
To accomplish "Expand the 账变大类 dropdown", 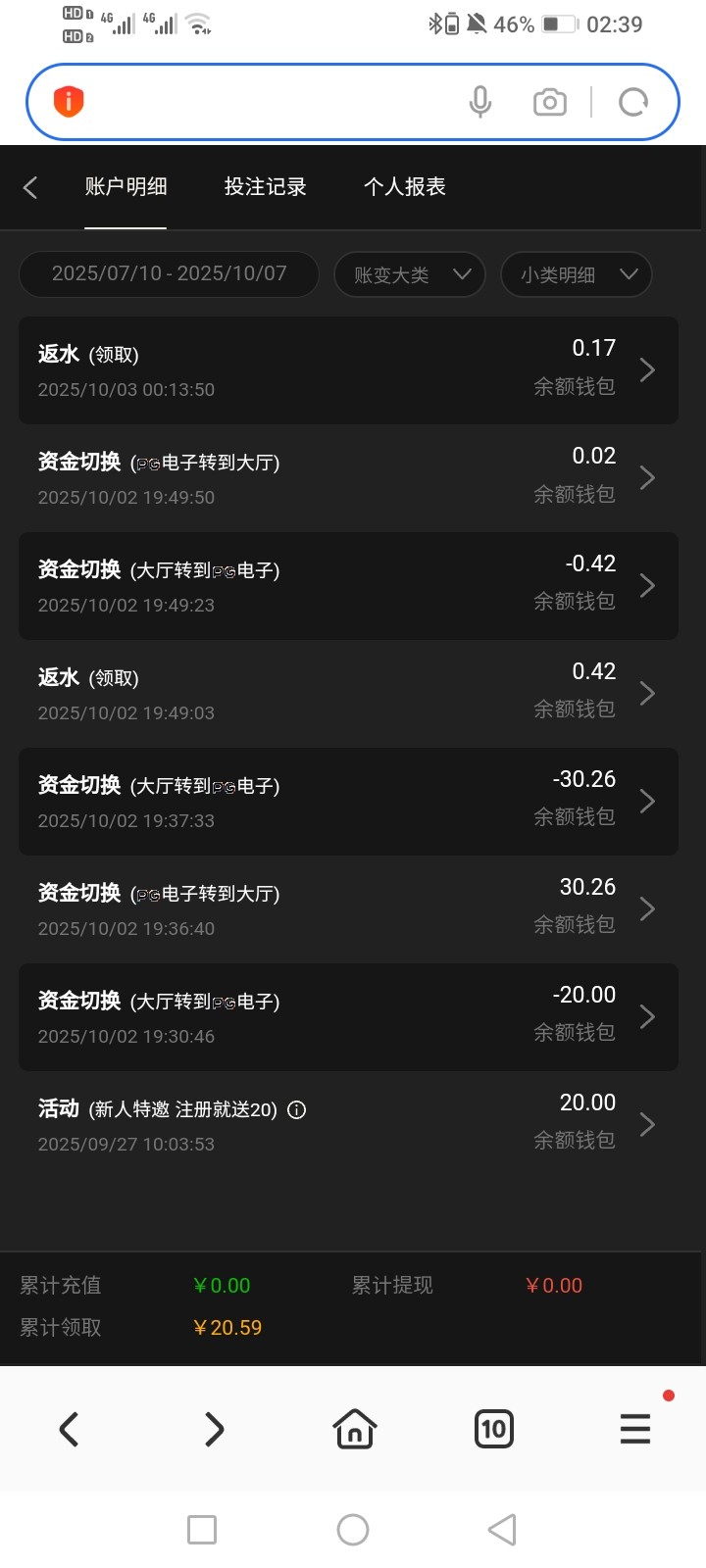I will [x=410, y=274].
